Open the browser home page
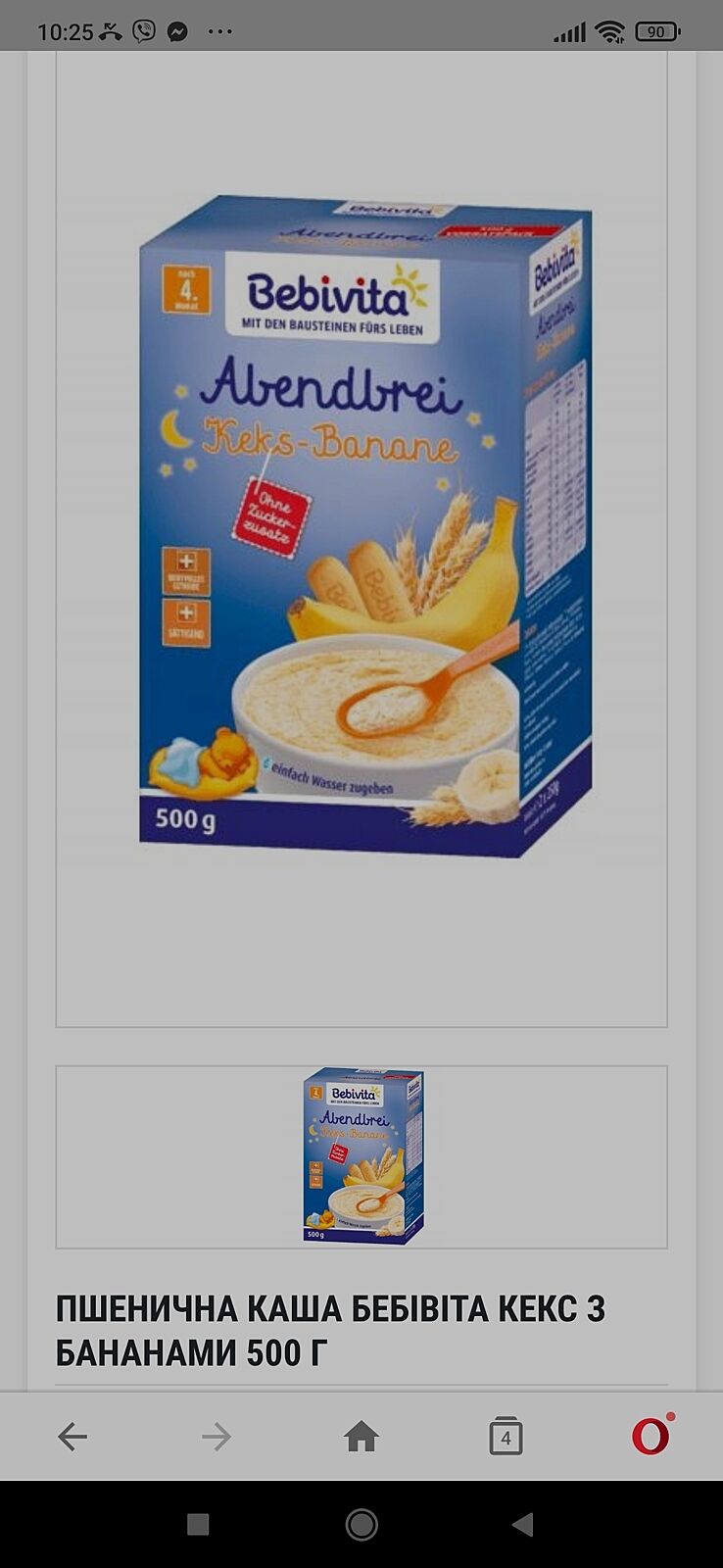Screen dimensions: 723x1568 click(361, 1437)
